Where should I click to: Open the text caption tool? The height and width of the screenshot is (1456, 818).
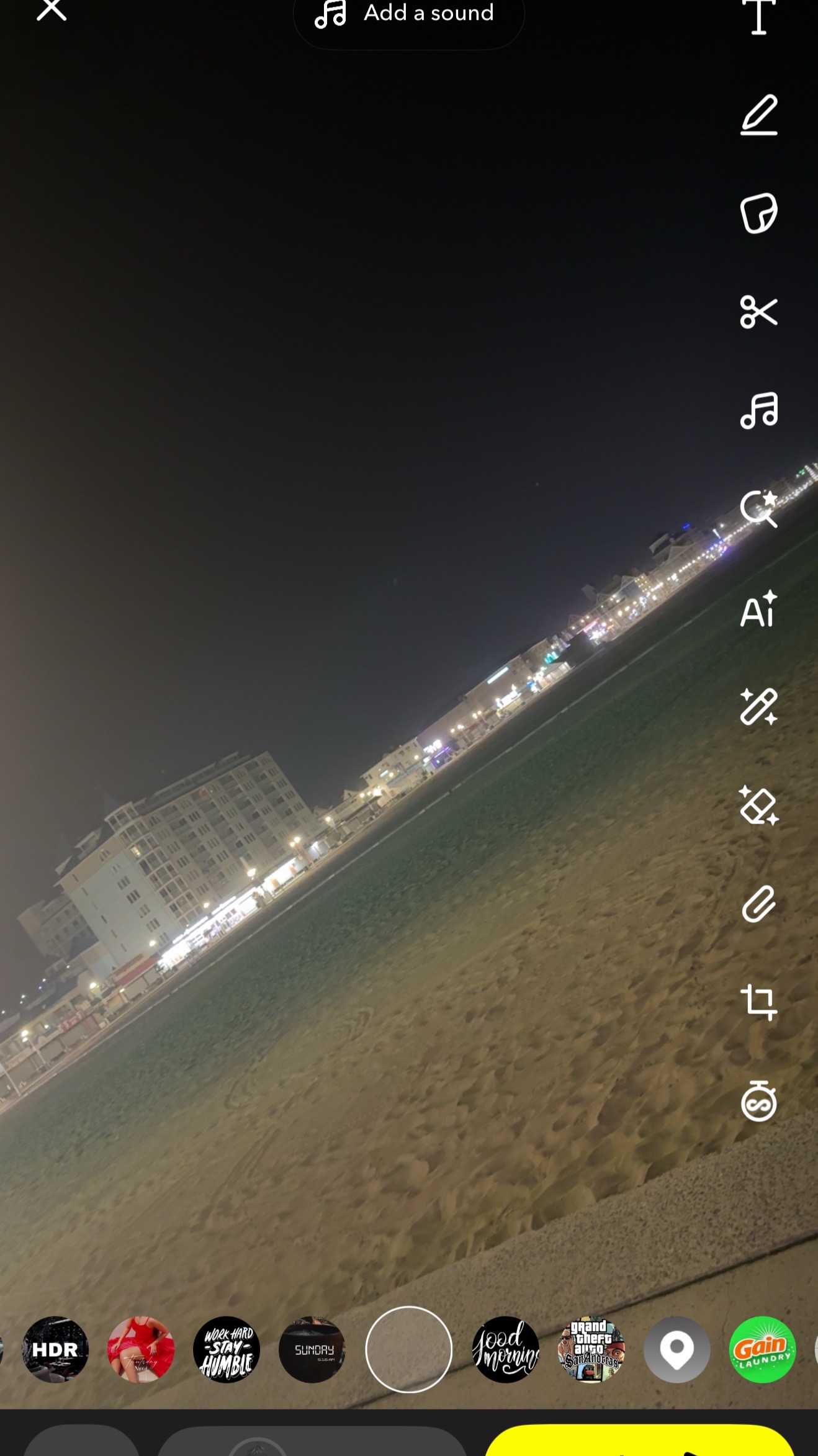759,17
